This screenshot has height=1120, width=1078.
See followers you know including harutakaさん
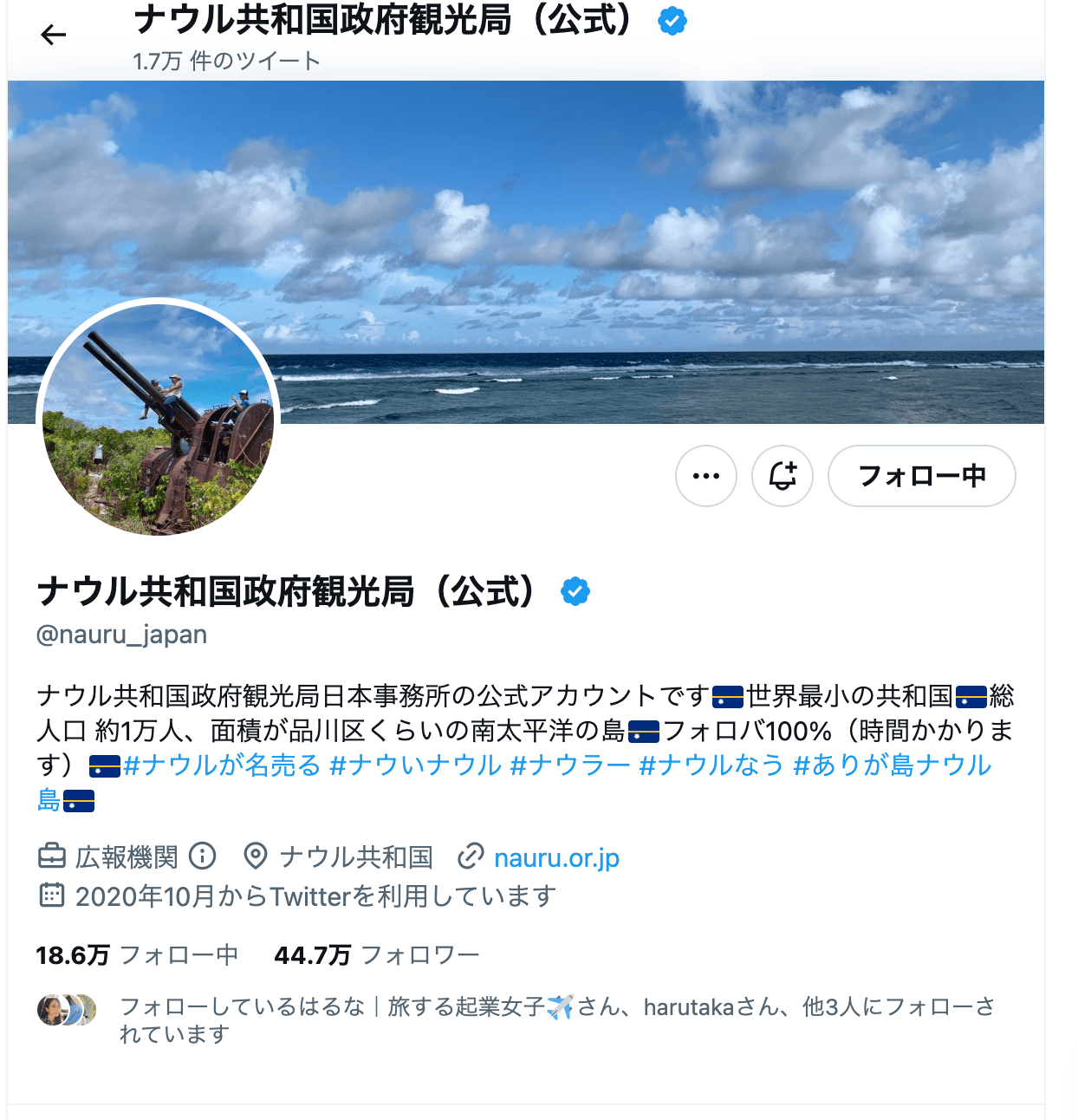pyautogui.click(x=555, y=1019)
